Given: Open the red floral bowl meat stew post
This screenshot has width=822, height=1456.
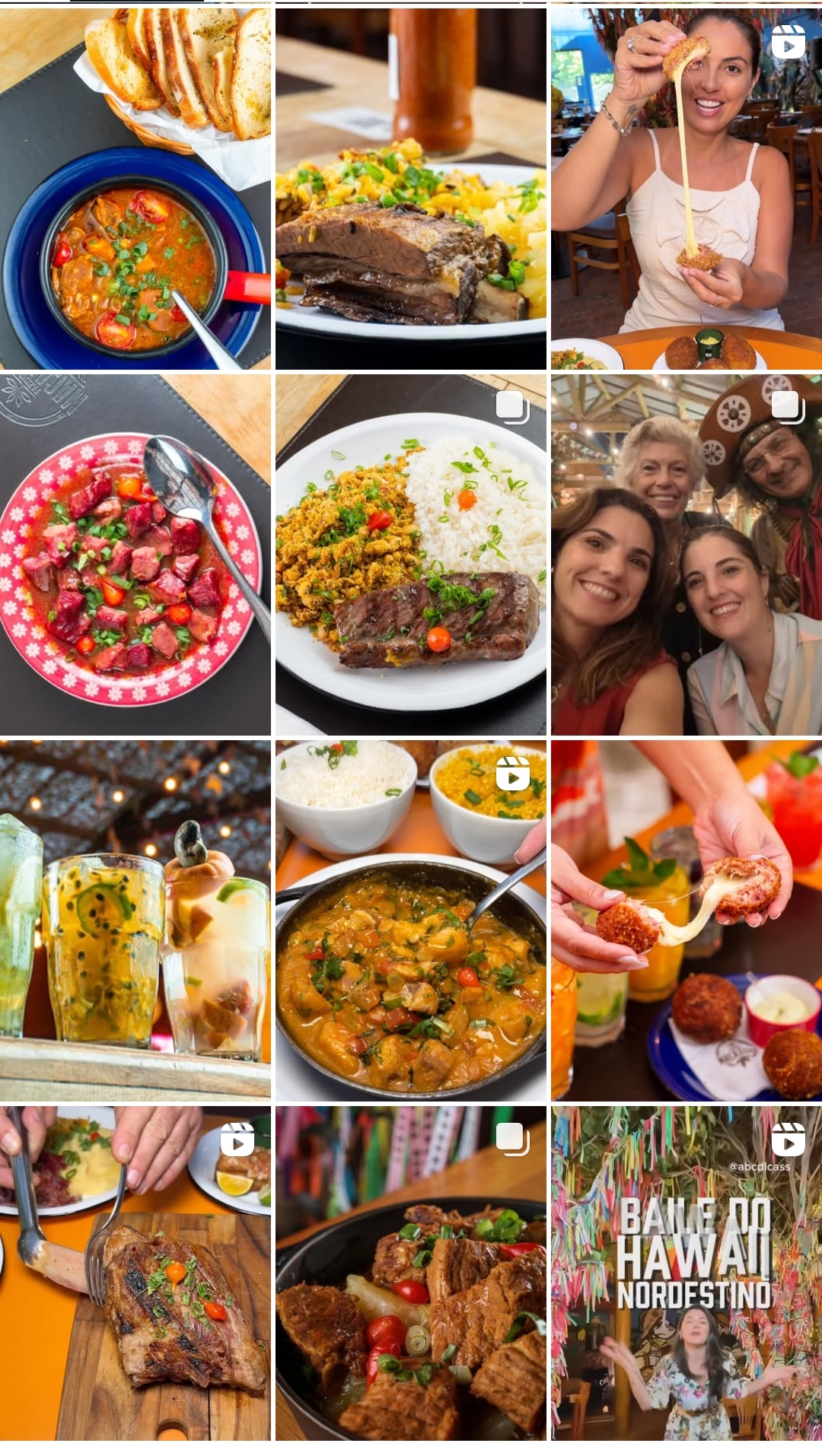Looking at the screenshot, I should point(135,555).
